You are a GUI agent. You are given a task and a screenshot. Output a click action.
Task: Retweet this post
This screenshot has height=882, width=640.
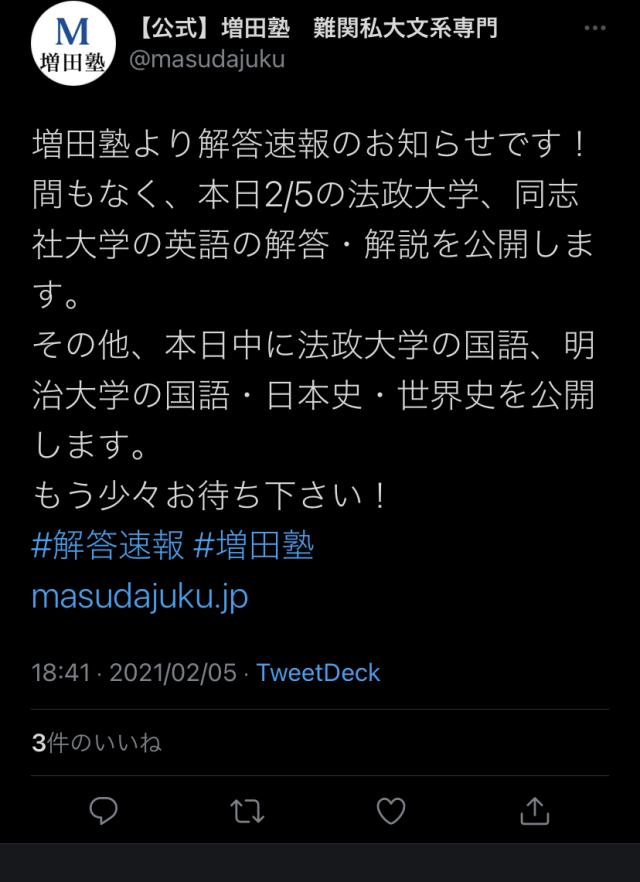247,810
